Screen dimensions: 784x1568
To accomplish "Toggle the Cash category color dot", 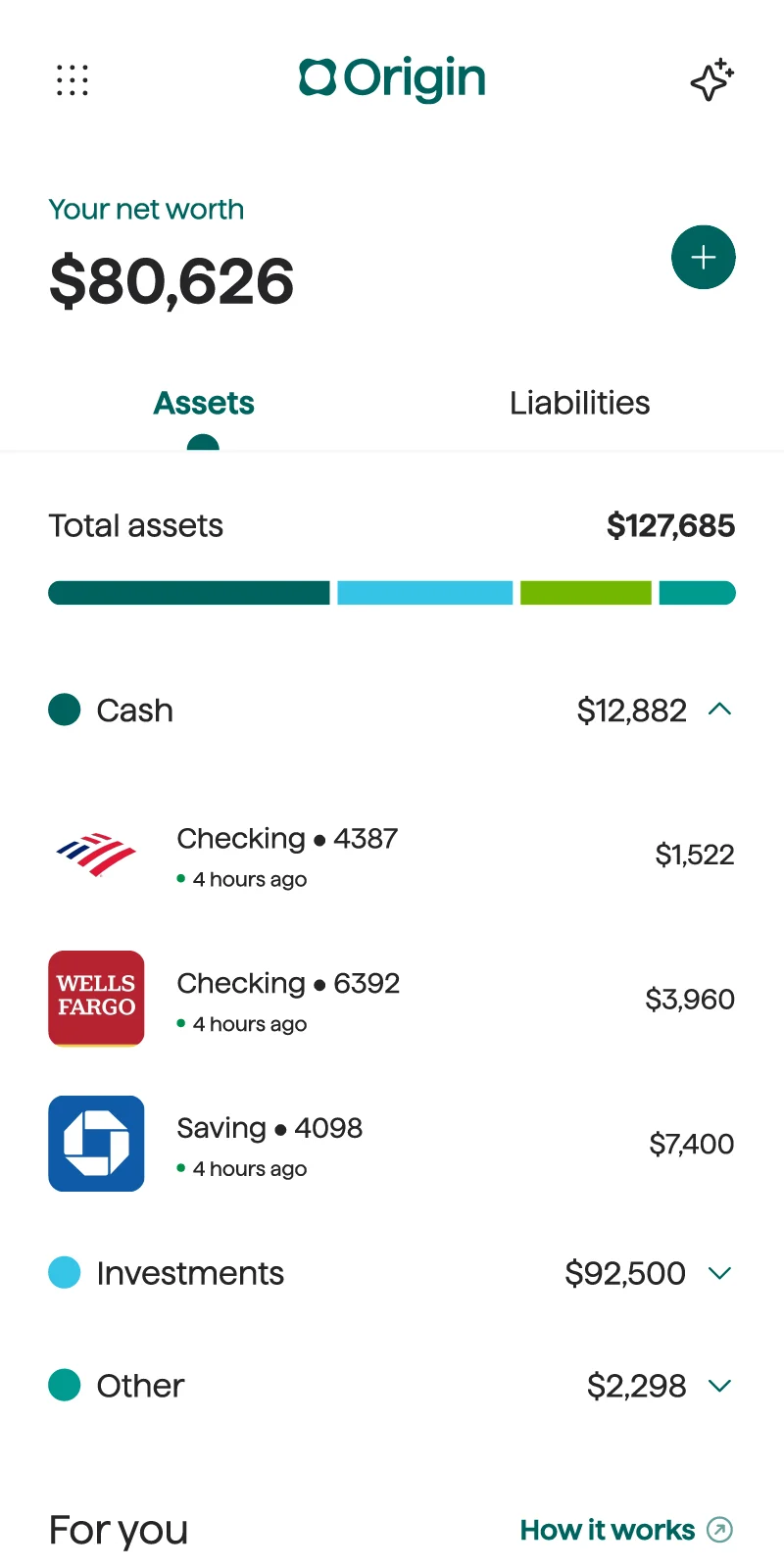I will (x=64, y=710).
